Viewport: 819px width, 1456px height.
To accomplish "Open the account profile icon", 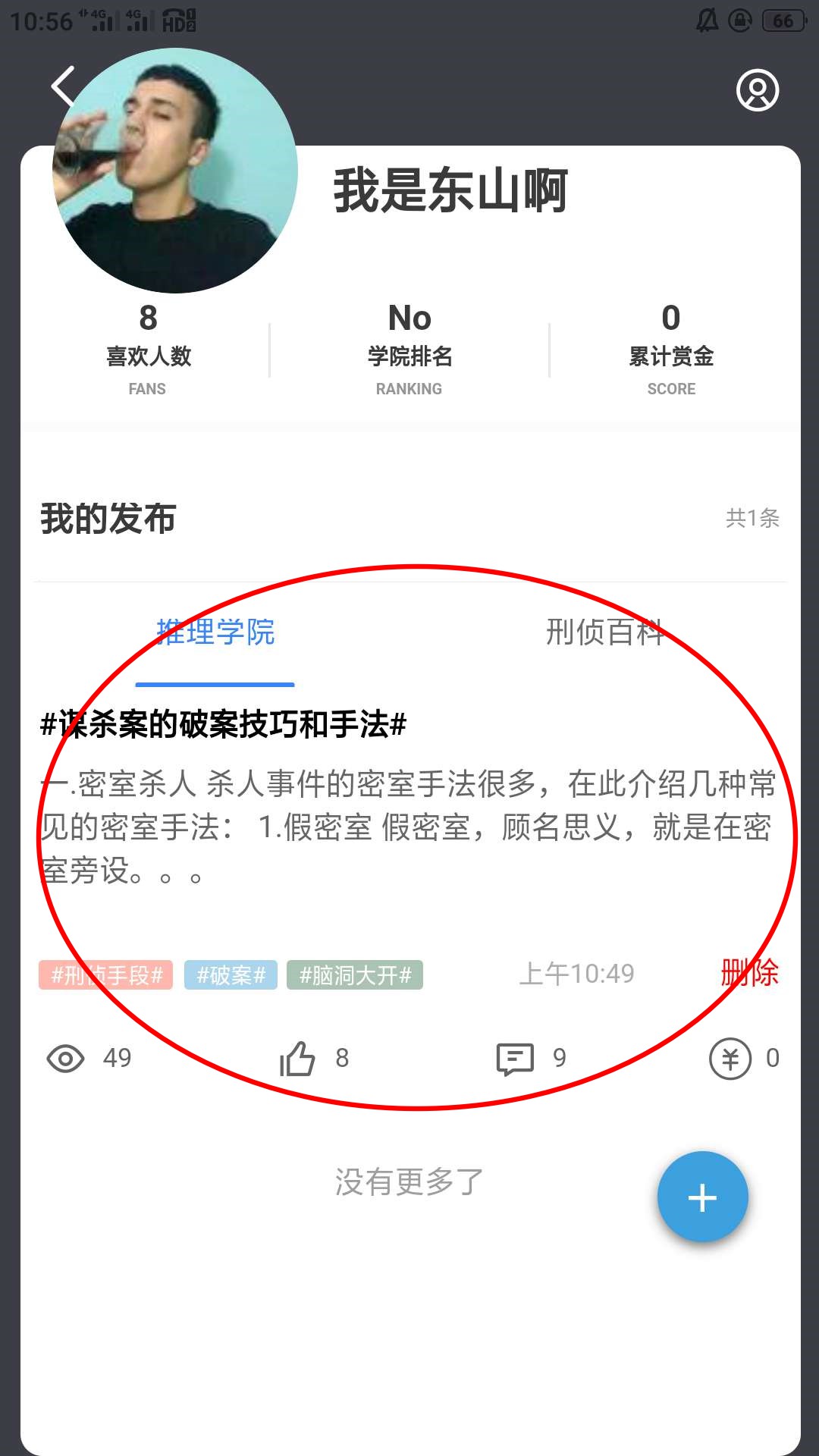I will point(758,90).
